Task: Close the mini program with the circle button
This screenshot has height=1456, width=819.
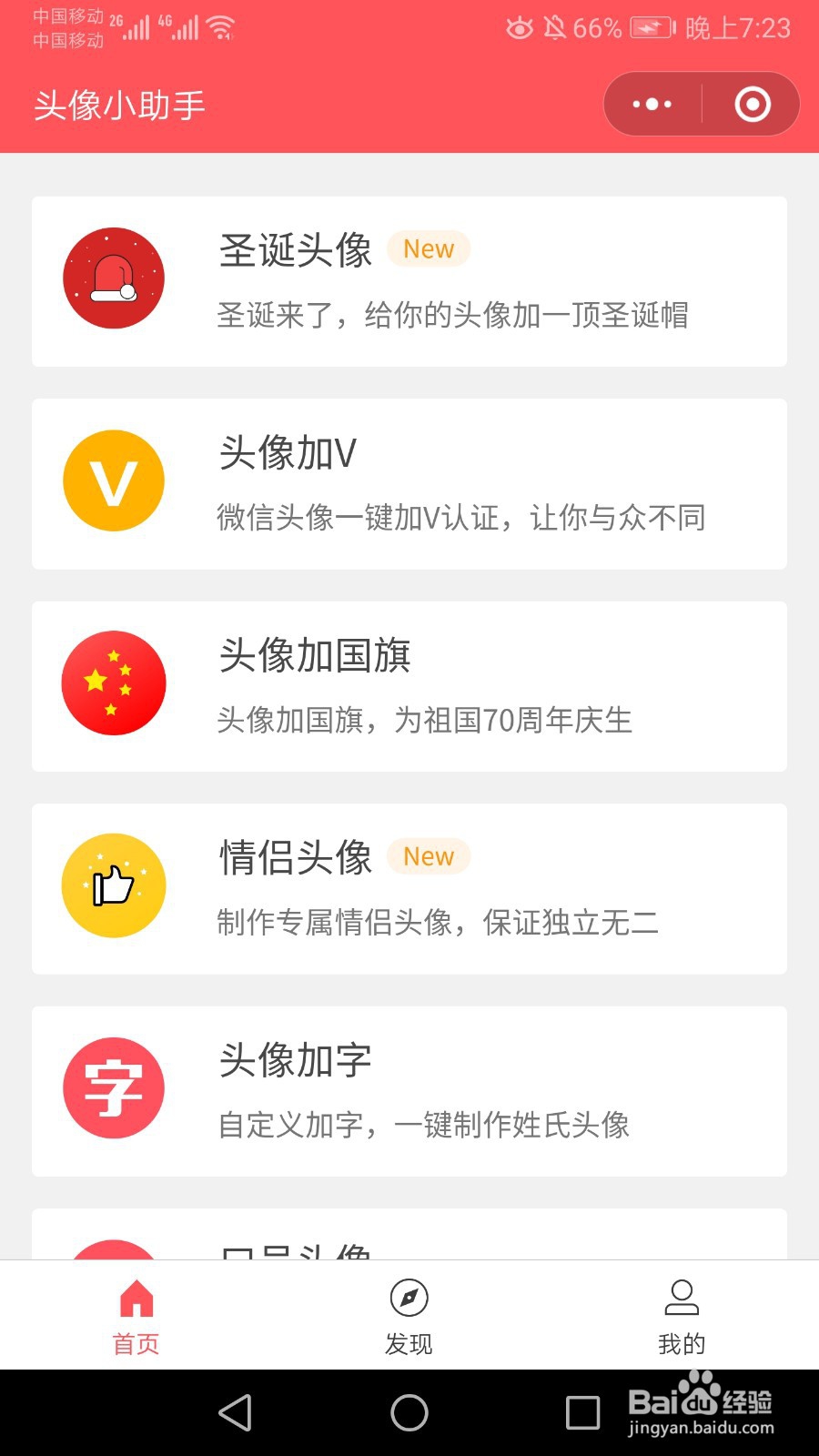Action: click(x=752, y=104)
